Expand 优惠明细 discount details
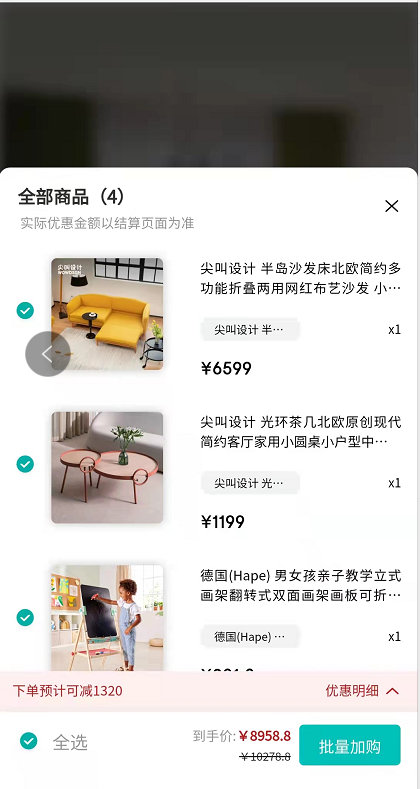 click(362, 691)
